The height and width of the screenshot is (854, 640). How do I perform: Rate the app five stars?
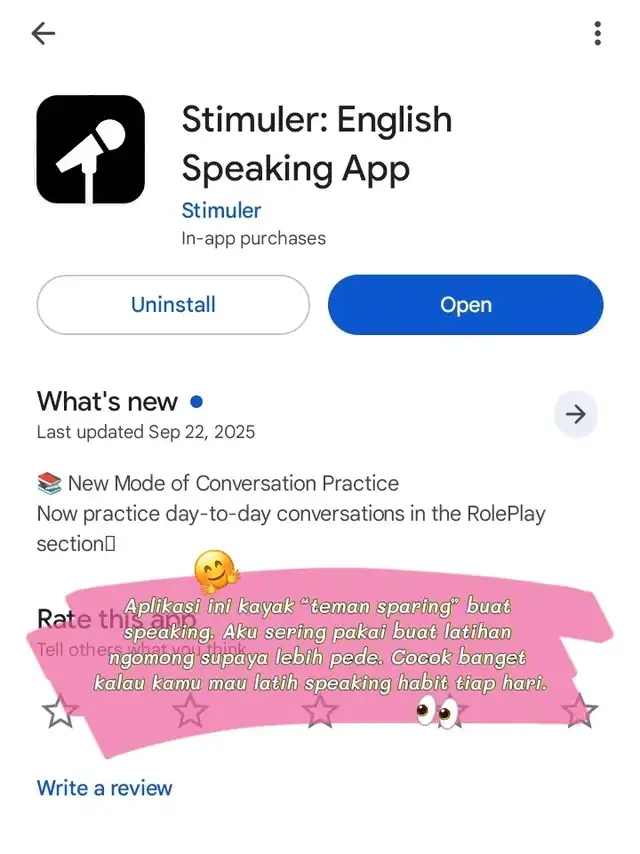(579, 712)
